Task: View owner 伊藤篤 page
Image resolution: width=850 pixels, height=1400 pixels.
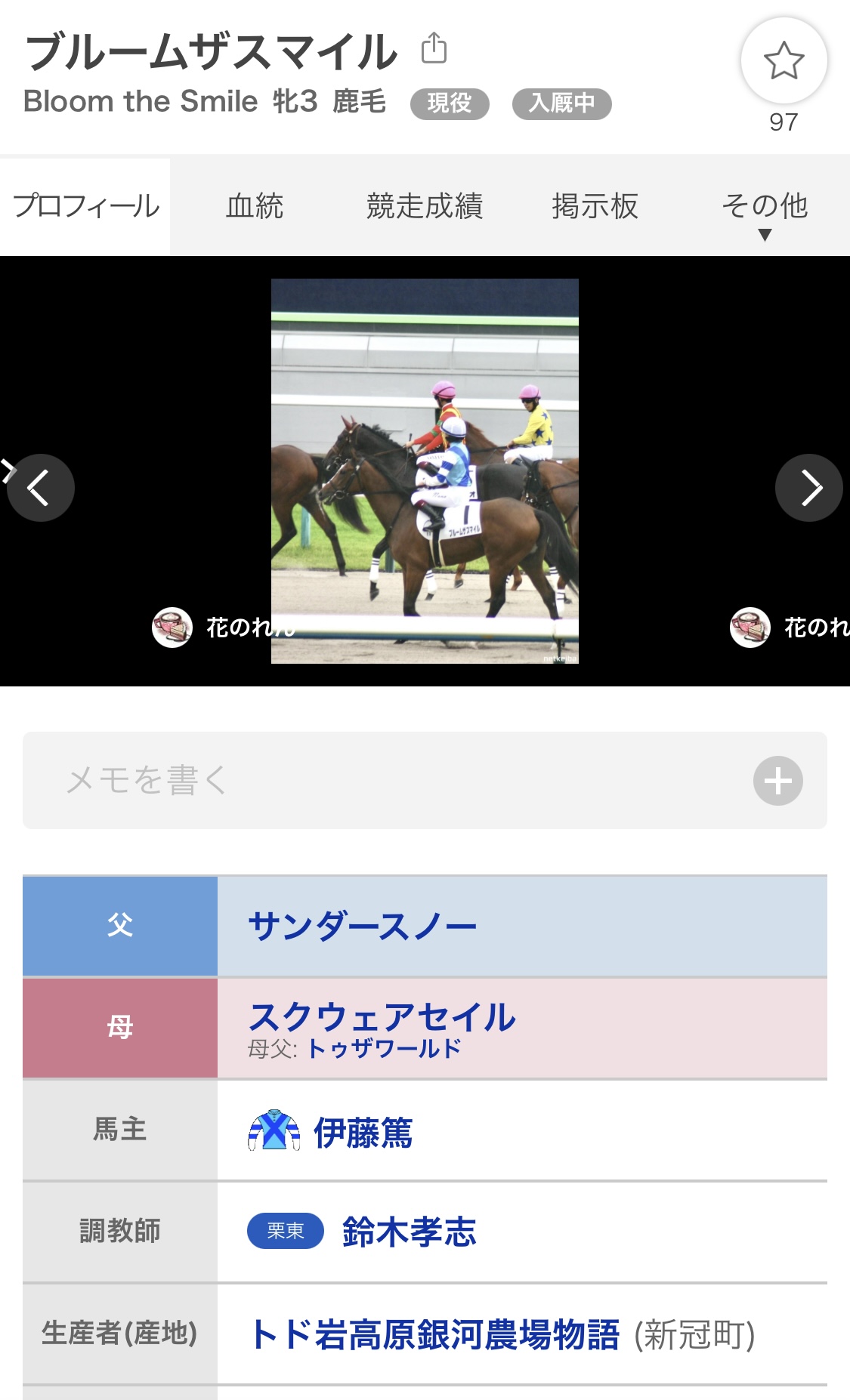Action: pos(363,1132)
